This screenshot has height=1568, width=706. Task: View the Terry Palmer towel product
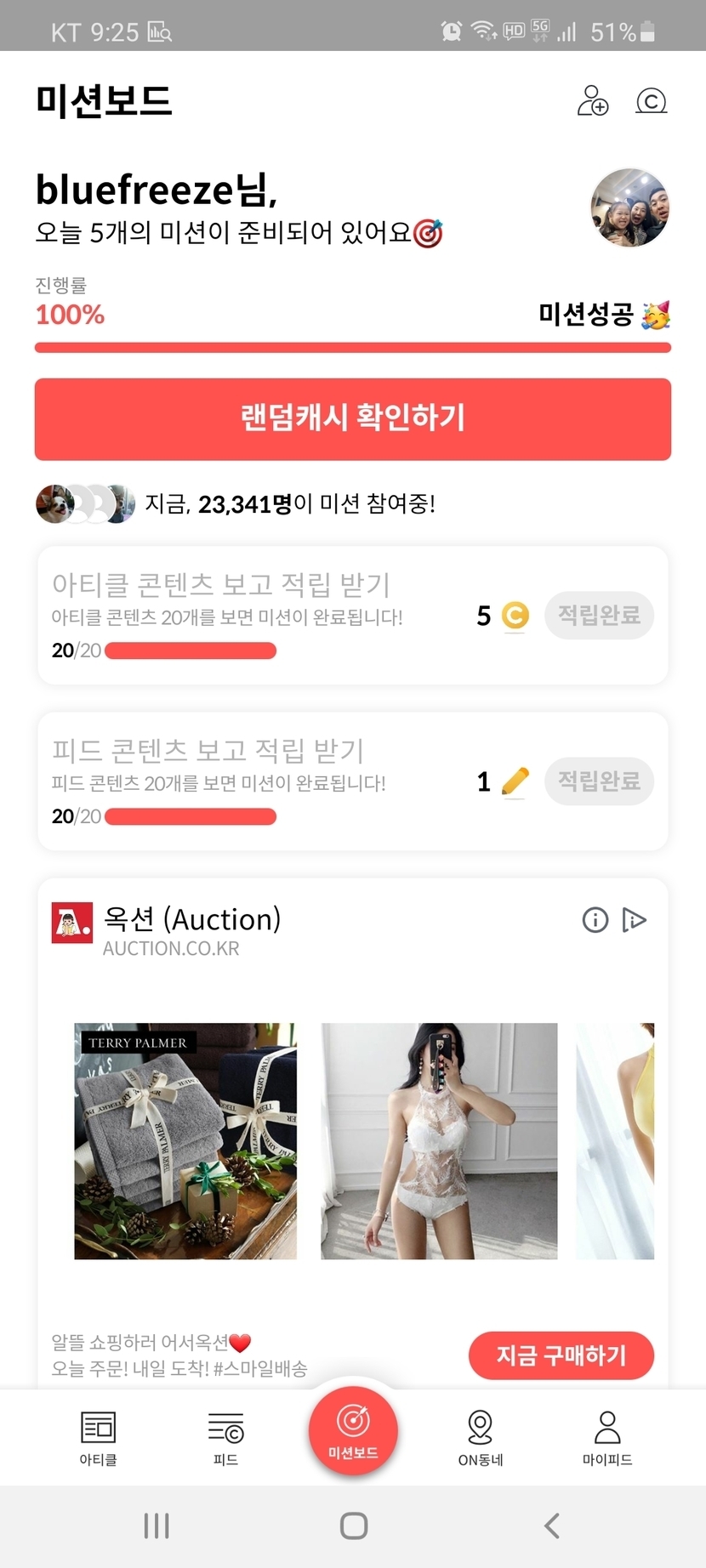[x=185, y=1141]
